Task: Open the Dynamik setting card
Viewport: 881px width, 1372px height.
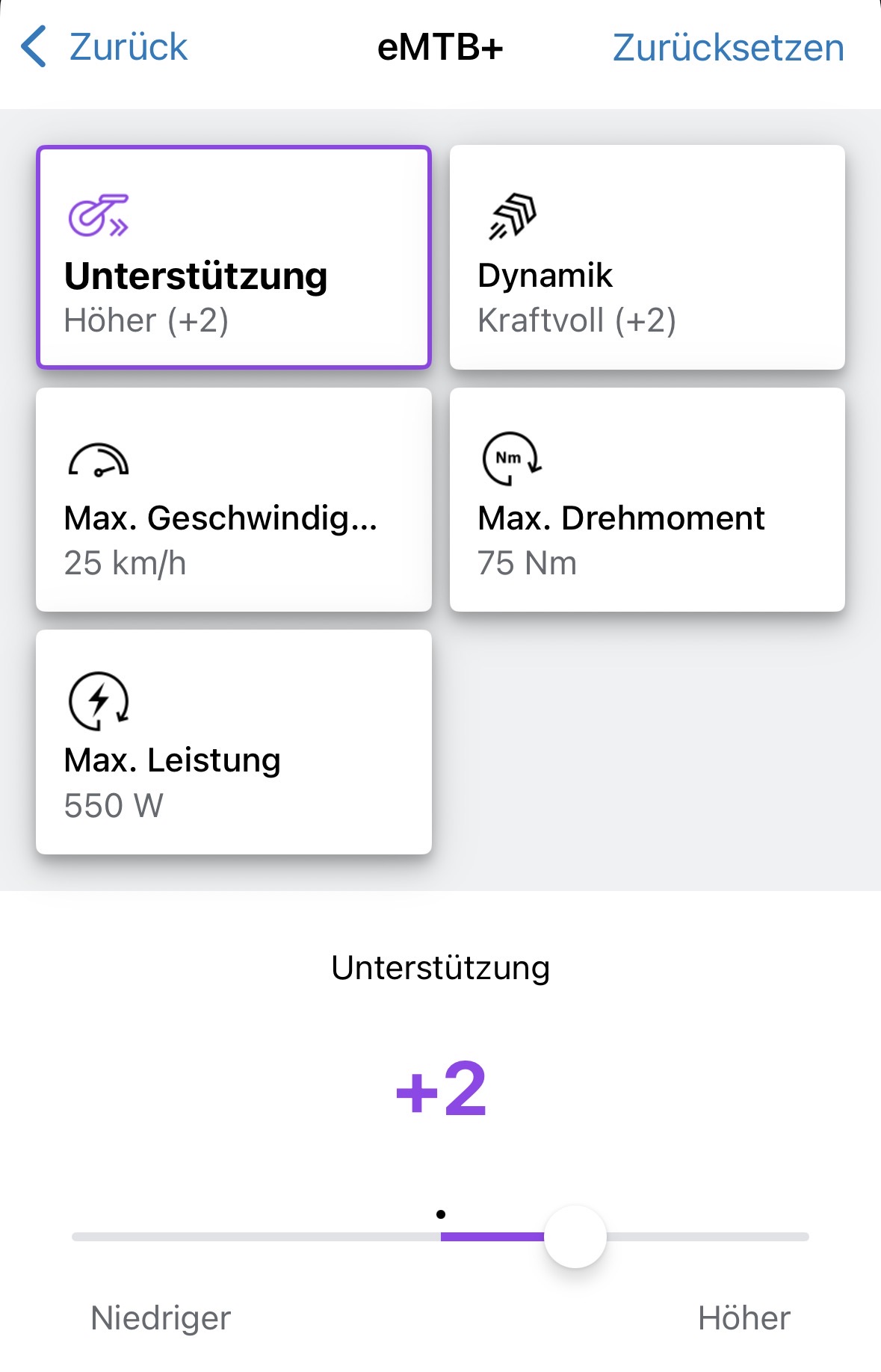Action: coord(647,257)
